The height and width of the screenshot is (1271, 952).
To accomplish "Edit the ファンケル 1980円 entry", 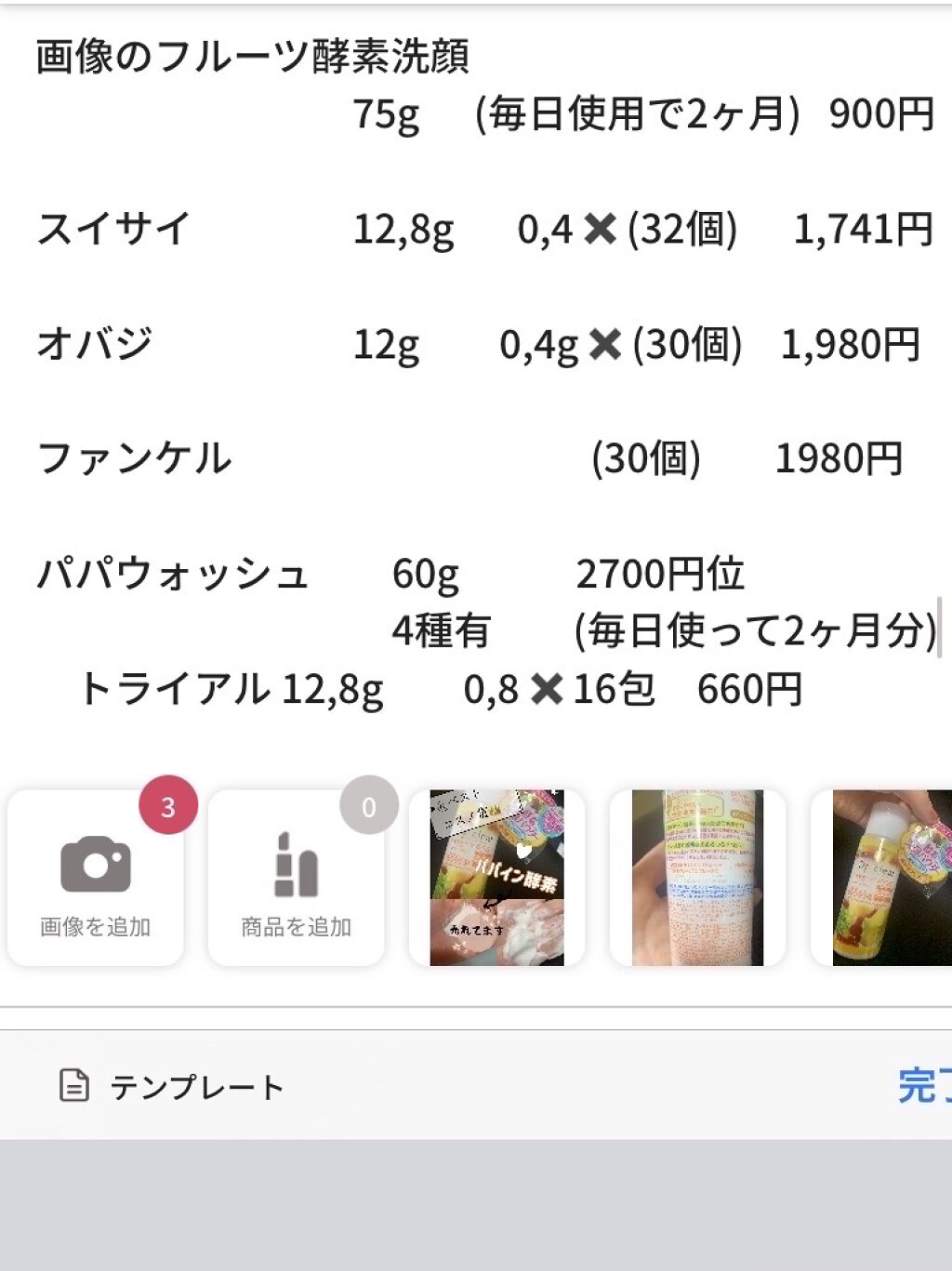I will 465,459.
